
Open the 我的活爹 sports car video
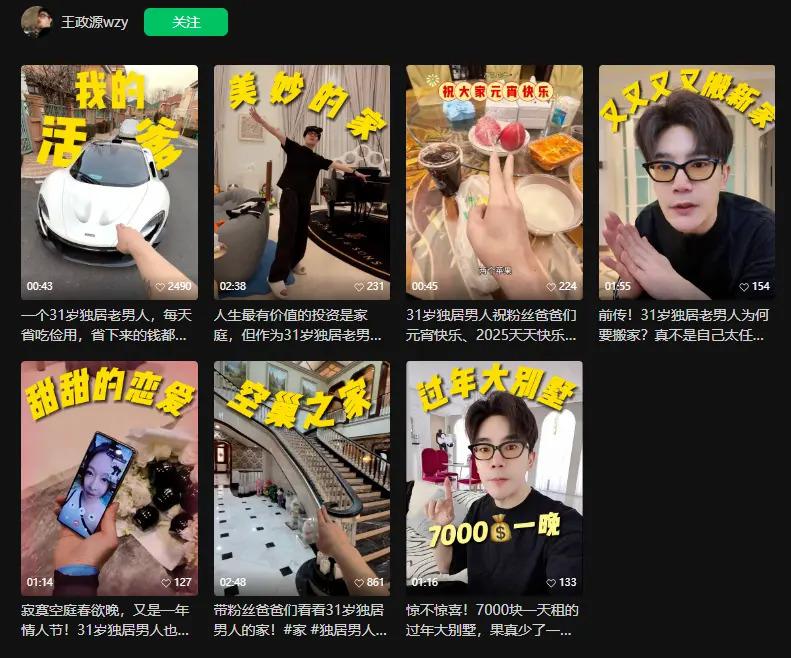(x=109, y=182)
